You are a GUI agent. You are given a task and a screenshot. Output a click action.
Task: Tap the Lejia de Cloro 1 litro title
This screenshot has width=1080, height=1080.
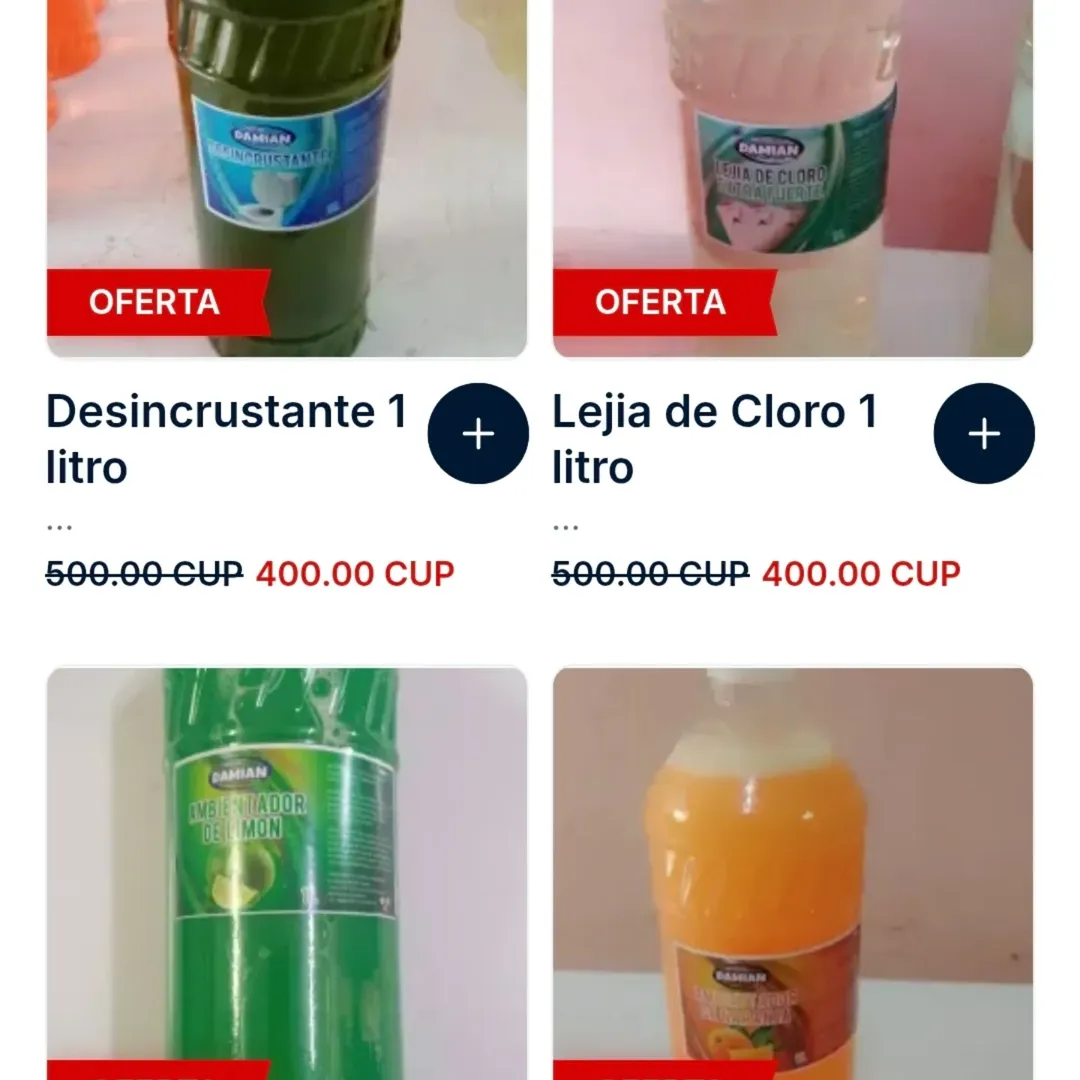tap(715, 438)
